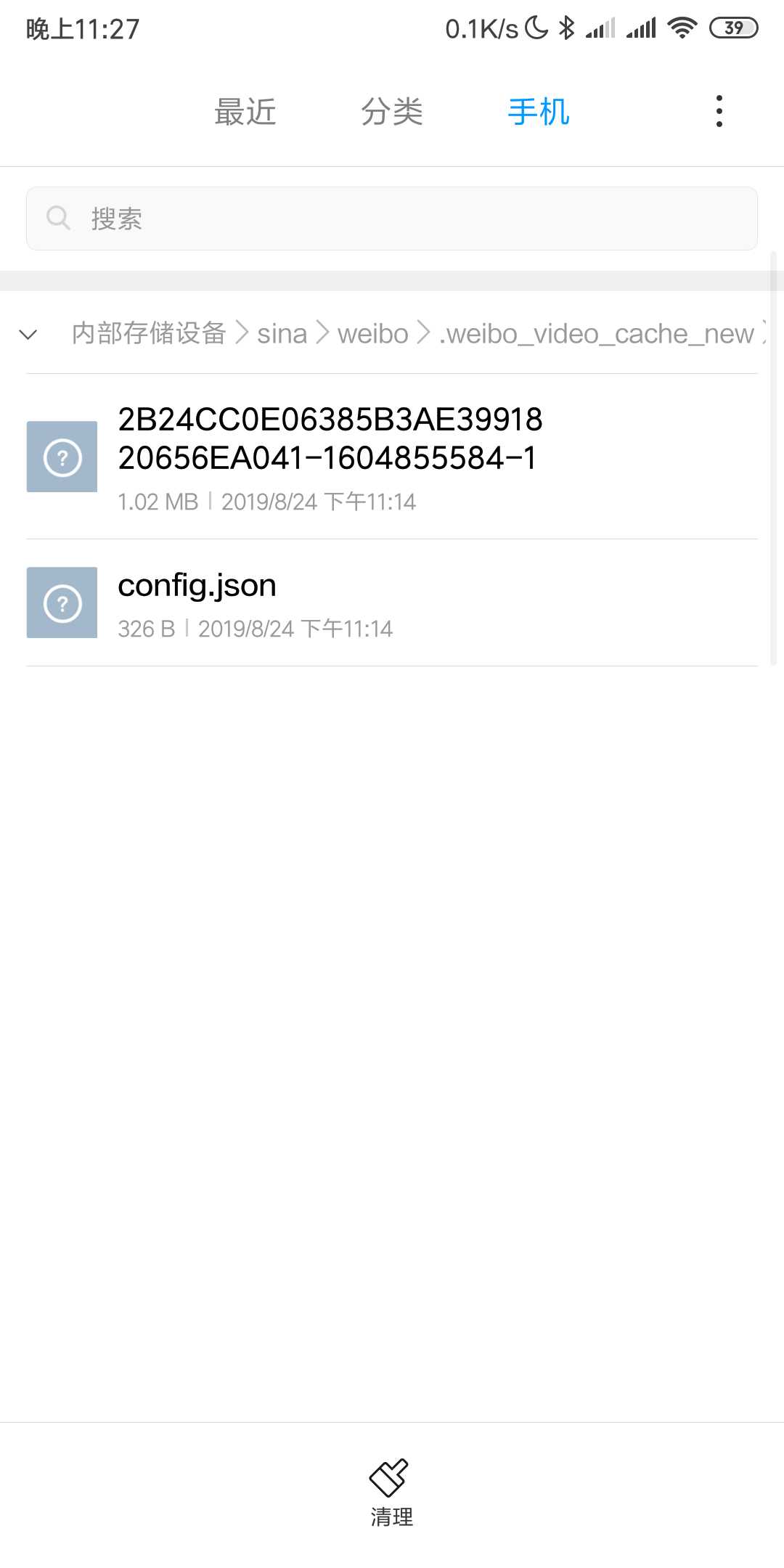784x1568 pixels.
Task: Navigate to the weibo folder breadcrumb
Action: click(x=372, y=334)
